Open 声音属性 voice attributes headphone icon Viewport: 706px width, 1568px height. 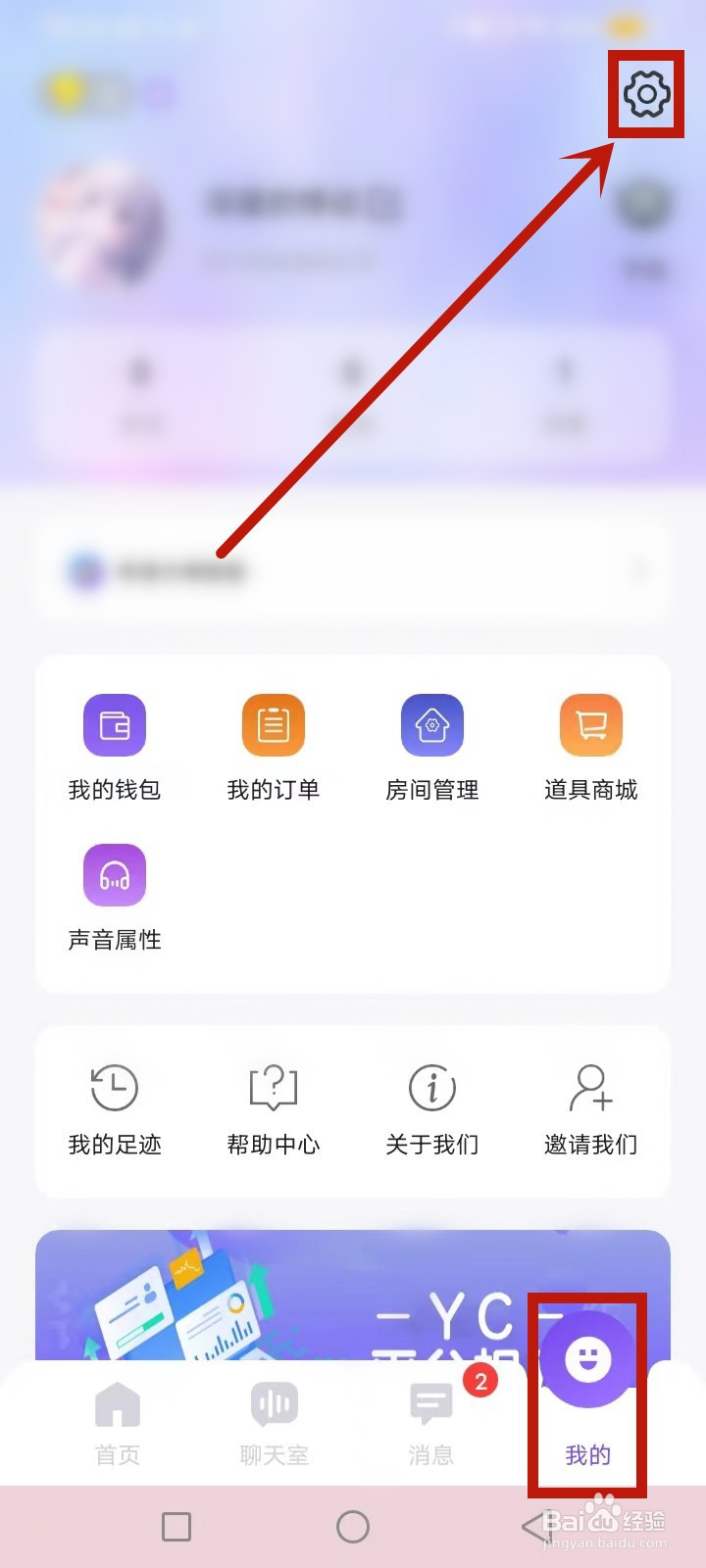pos(115,875)
